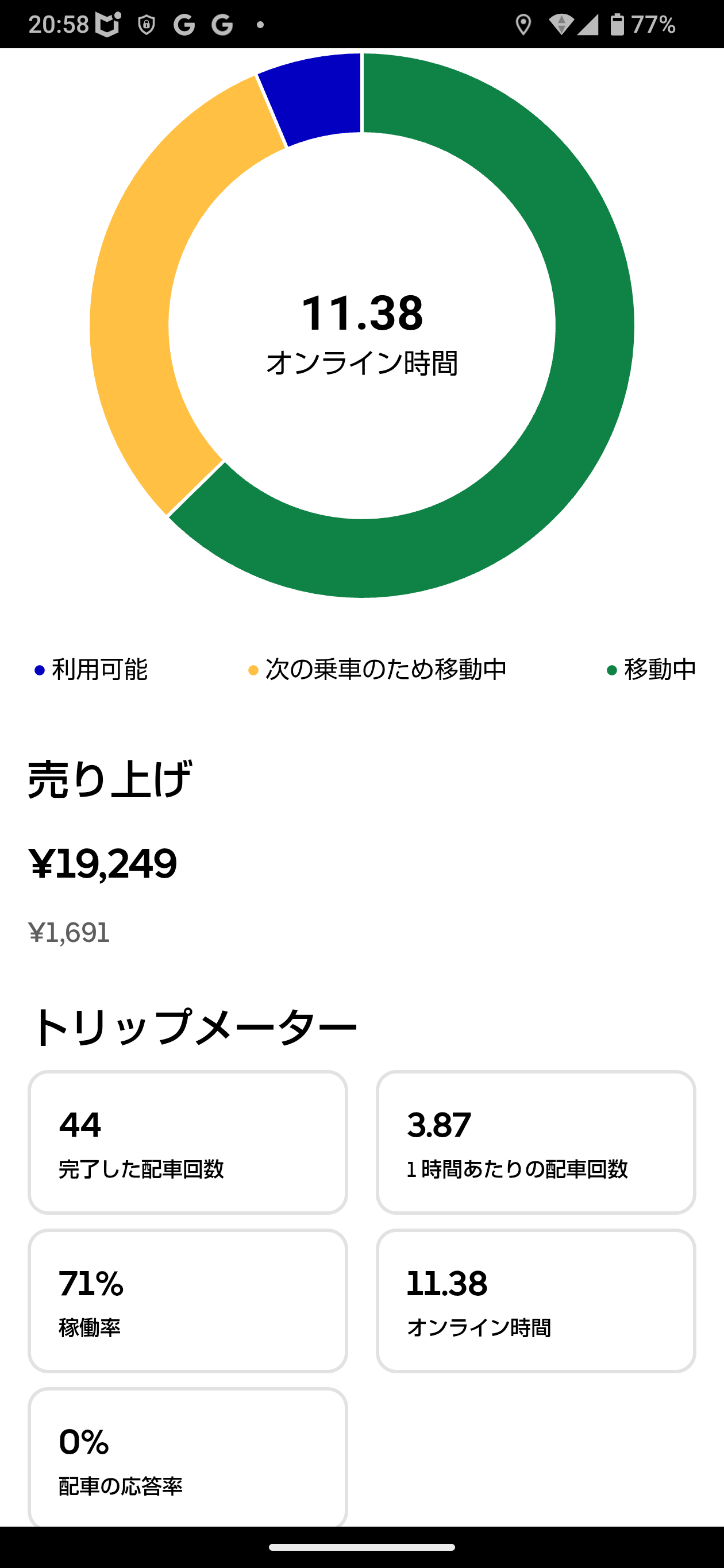Open the 44 completed trips card

point(187,1142)
